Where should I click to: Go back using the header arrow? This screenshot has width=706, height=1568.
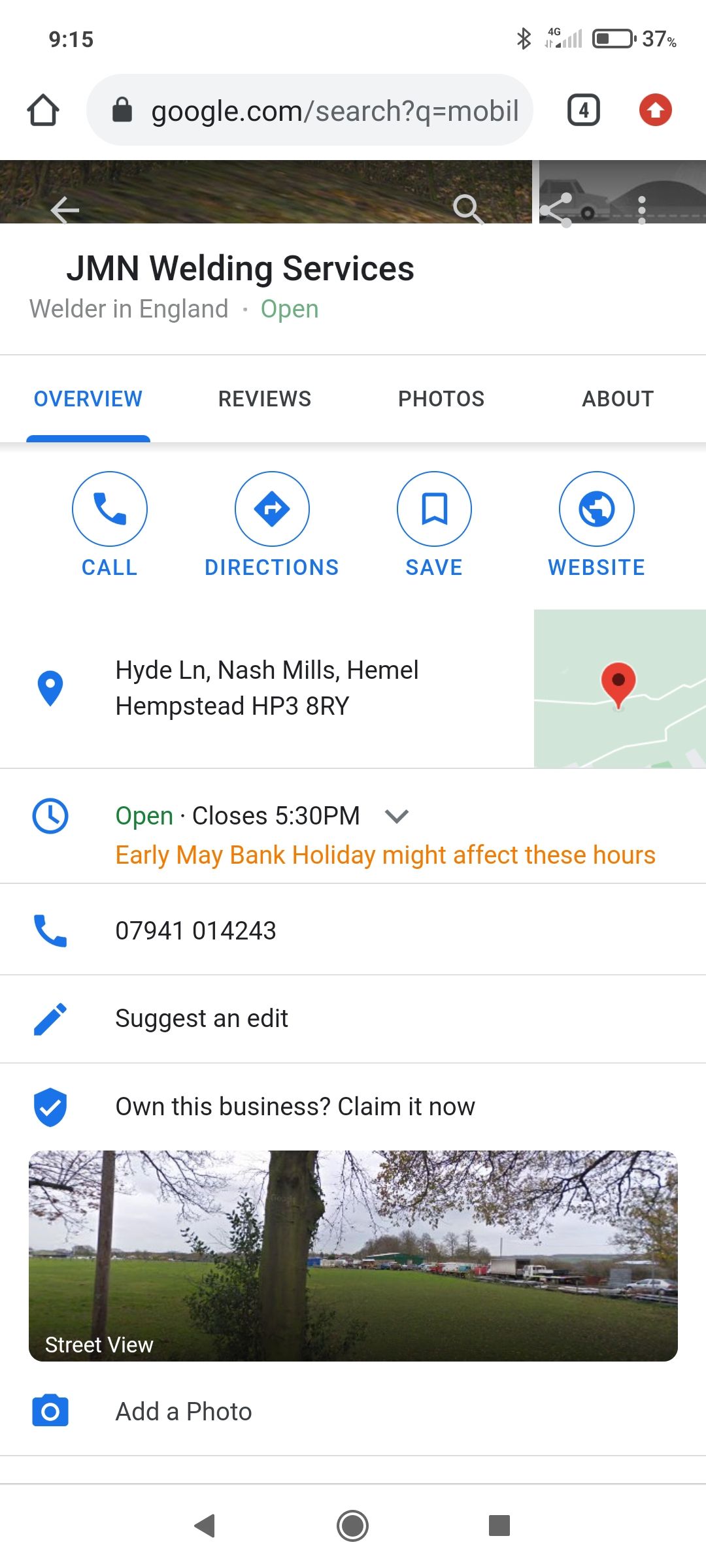[65, 210]
